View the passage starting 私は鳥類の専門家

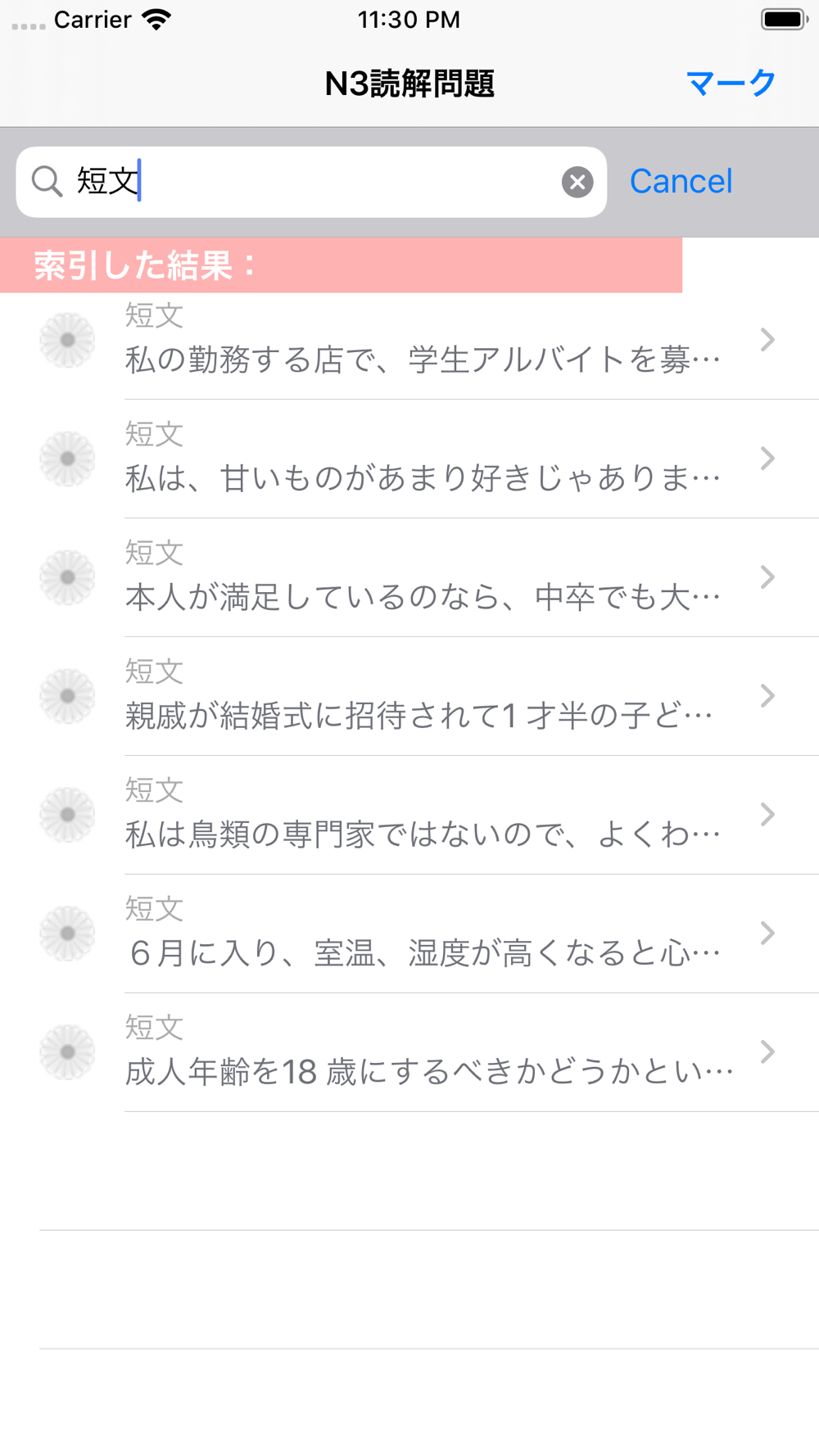click(422, 816)
